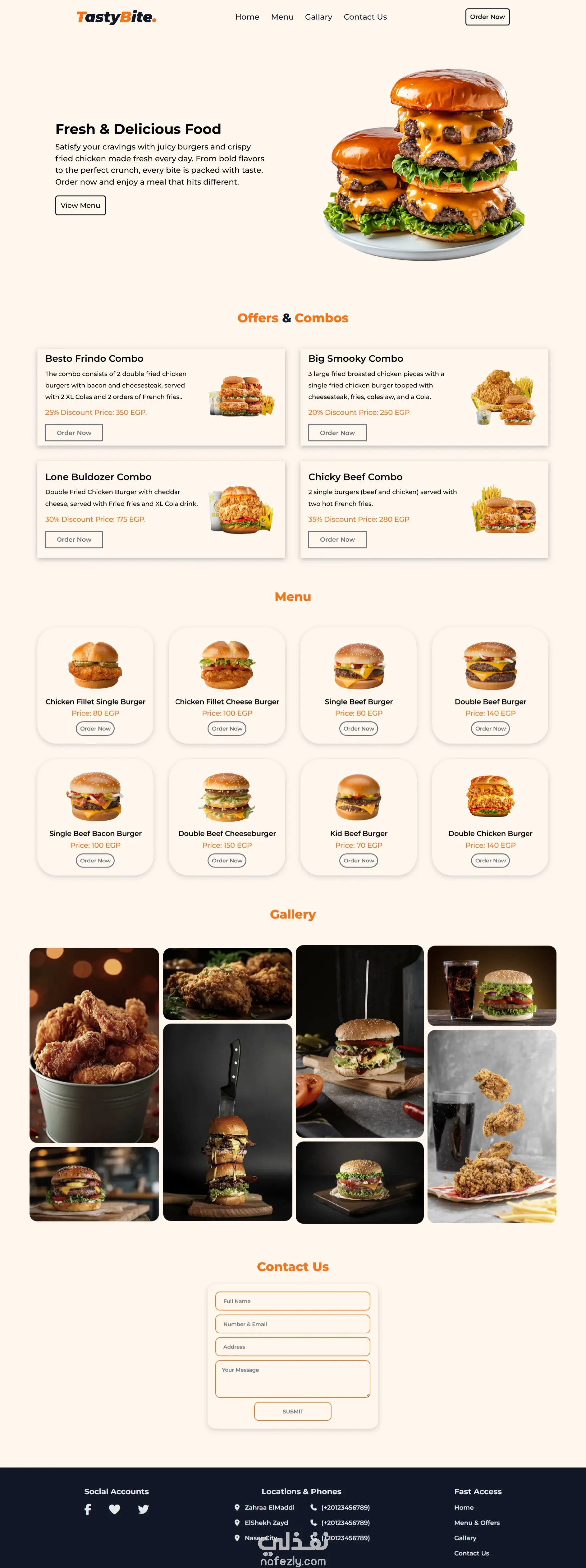This screenshot has width=586, height=1568.
Task: Open Gallary in the top navigation
Action: (318, 17)
